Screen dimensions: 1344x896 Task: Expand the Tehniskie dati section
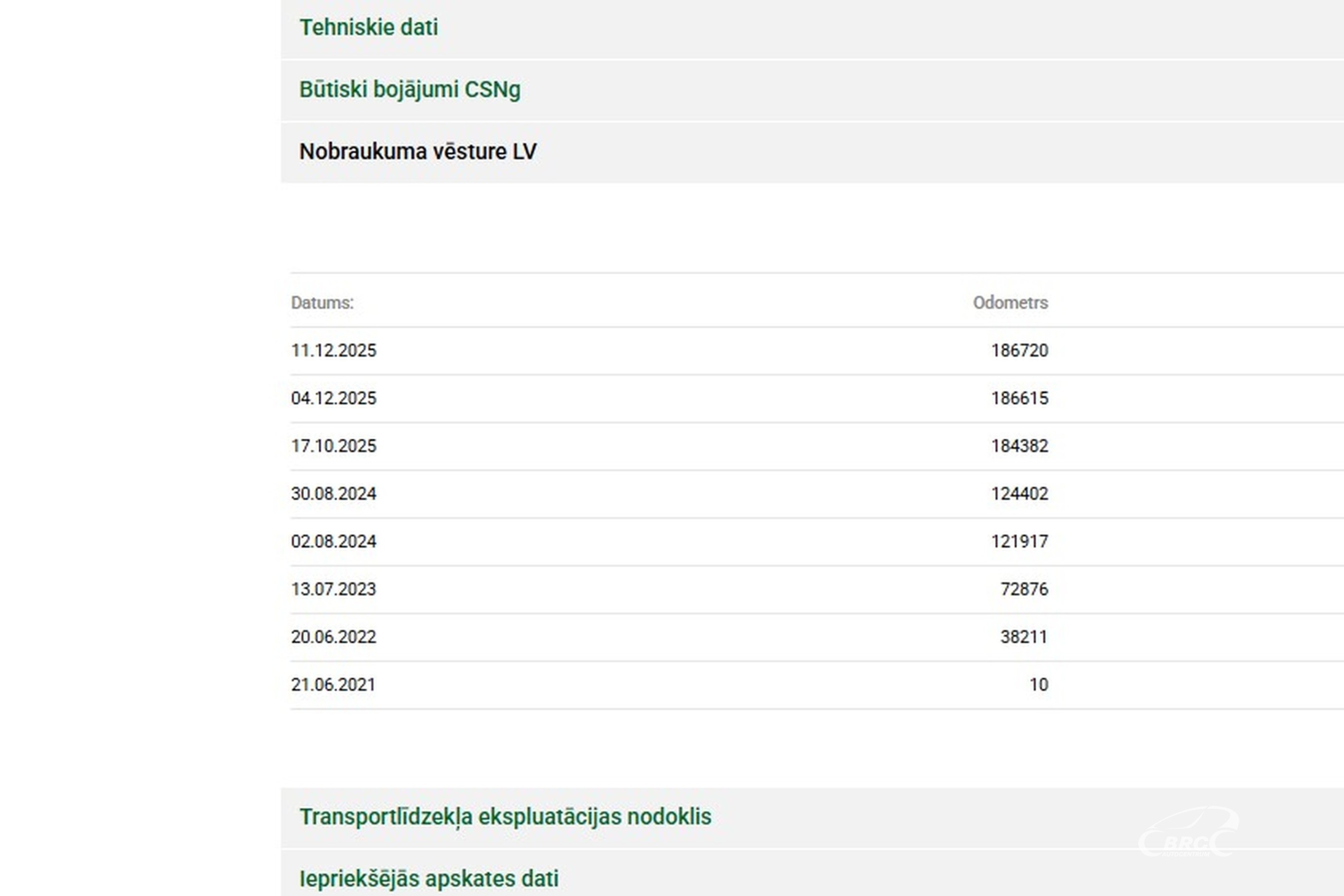coord(369,27)
